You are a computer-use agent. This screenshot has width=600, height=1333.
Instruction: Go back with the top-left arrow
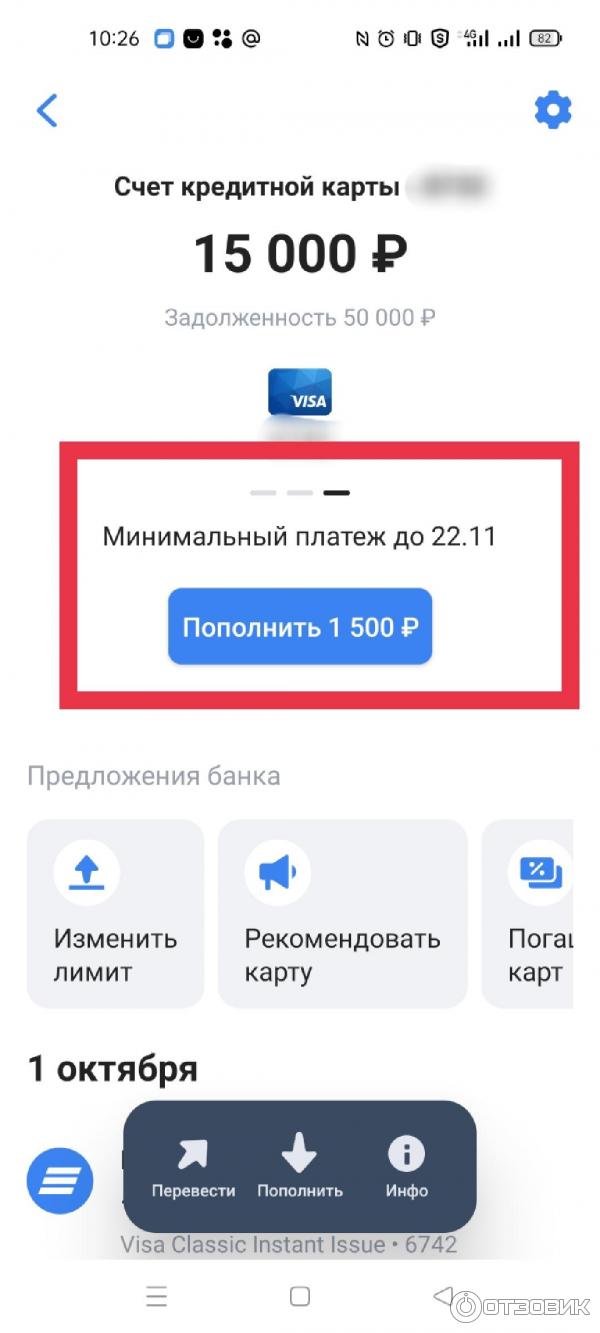pos(47,110)
